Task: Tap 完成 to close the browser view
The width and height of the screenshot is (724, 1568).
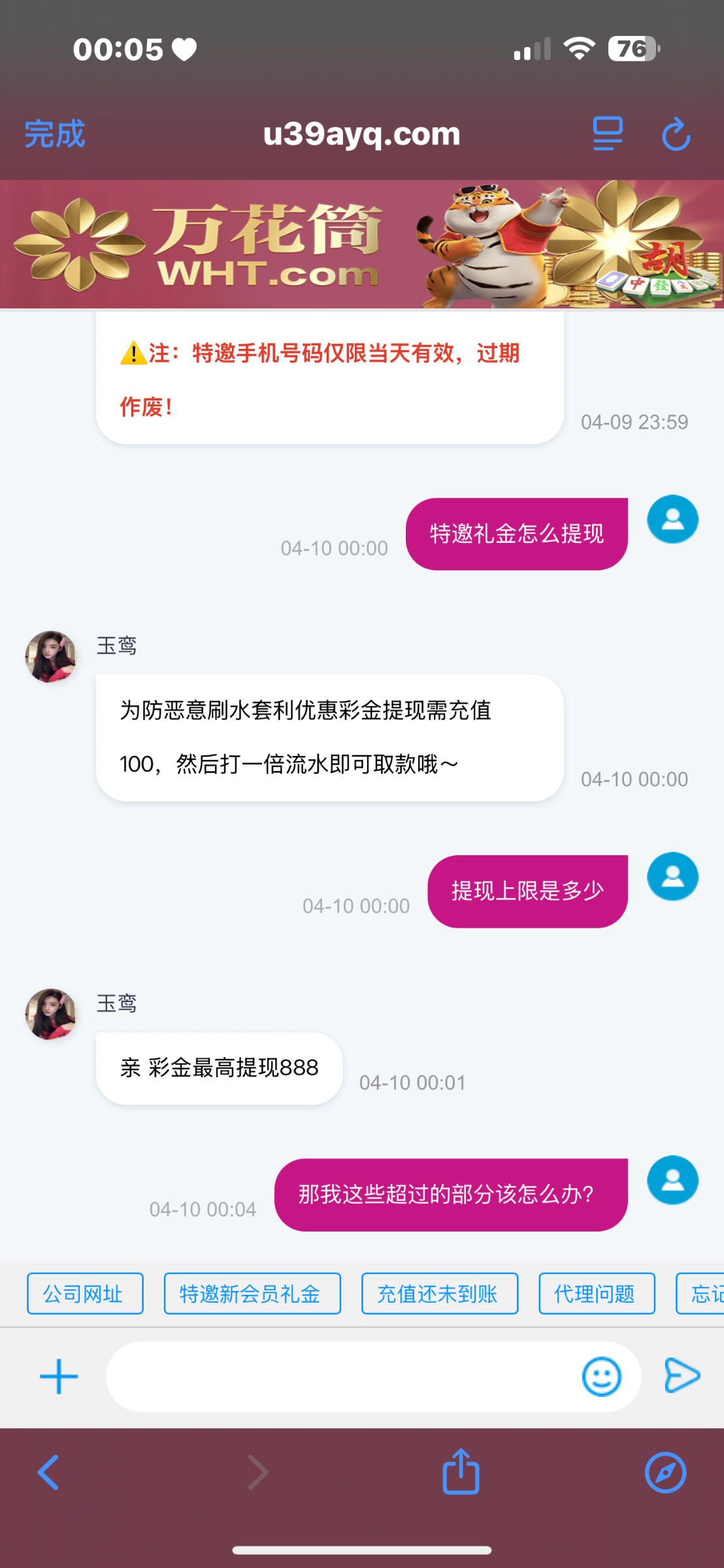Action: pyautogui.click(x=55, y=134)
